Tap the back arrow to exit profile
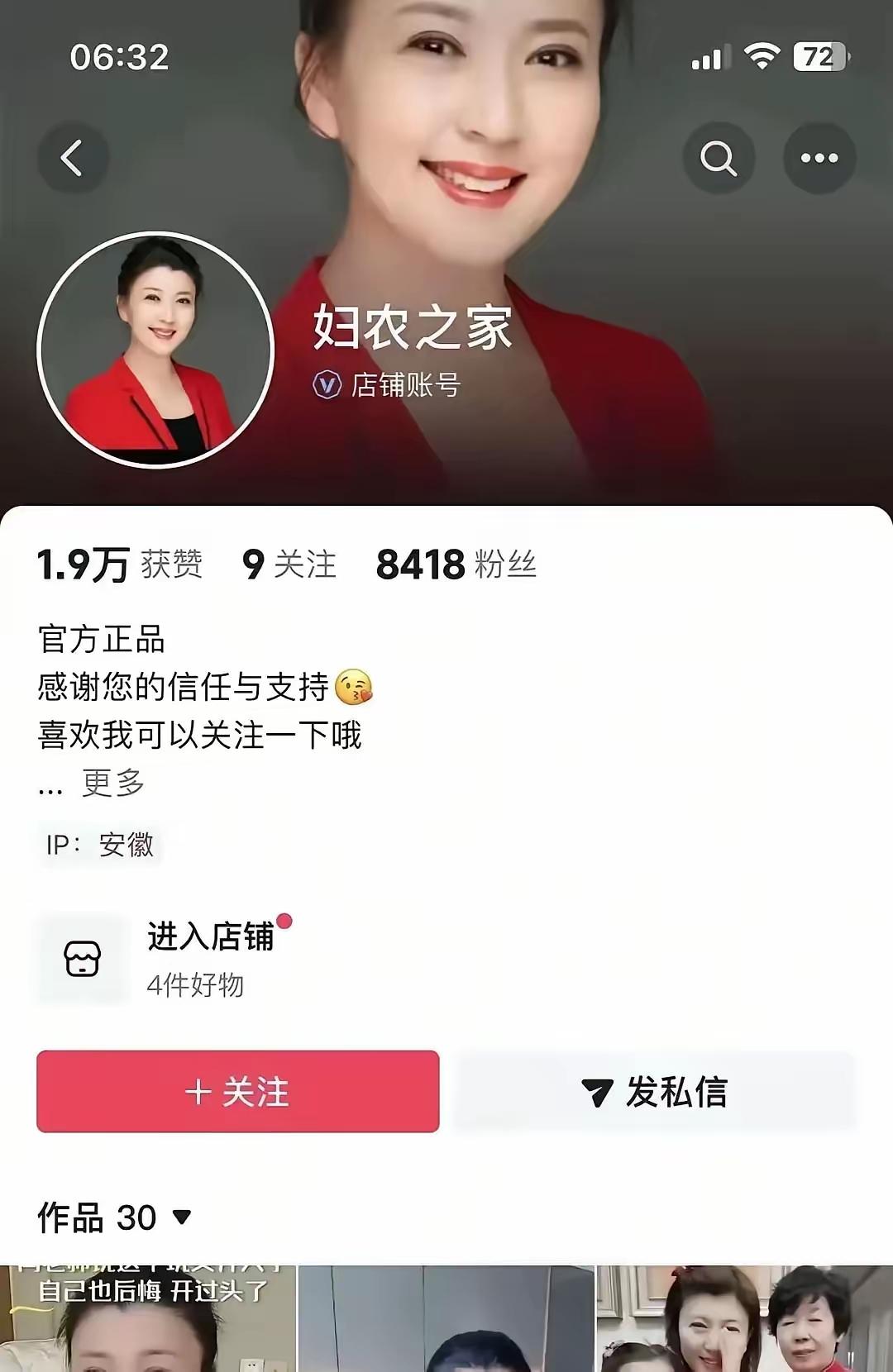Image resolution: width=893 pixels, height=1372 pixels. [73, 157]
